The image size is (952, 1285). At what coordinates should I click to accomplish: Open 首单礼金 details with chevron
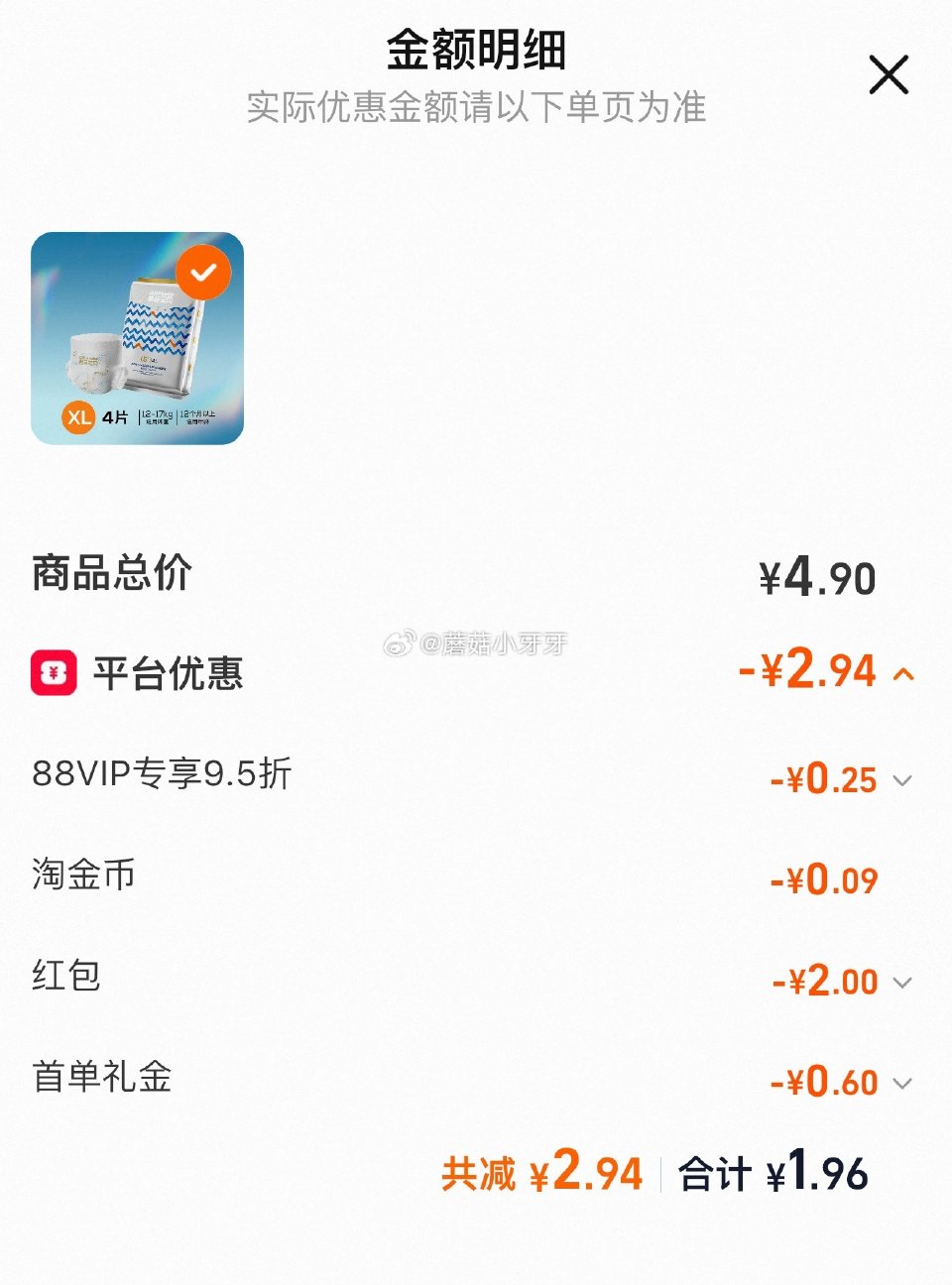pyautogui.click(x=902, y=1085)
